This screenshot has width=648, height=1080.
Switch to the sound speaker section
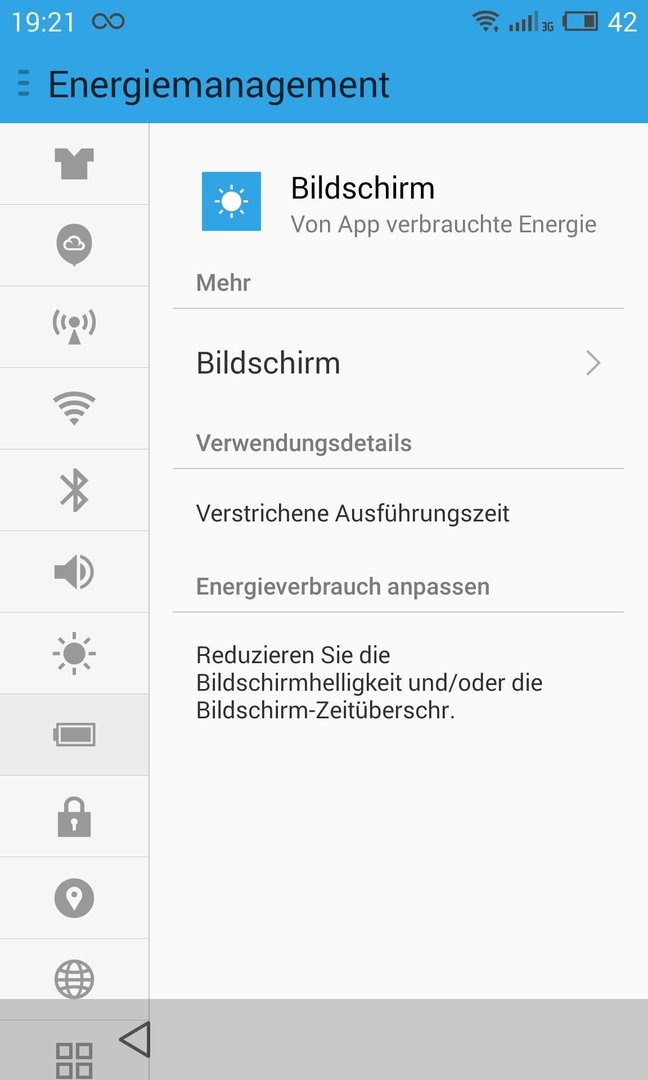pyautogui.click(x=74, y=572)
